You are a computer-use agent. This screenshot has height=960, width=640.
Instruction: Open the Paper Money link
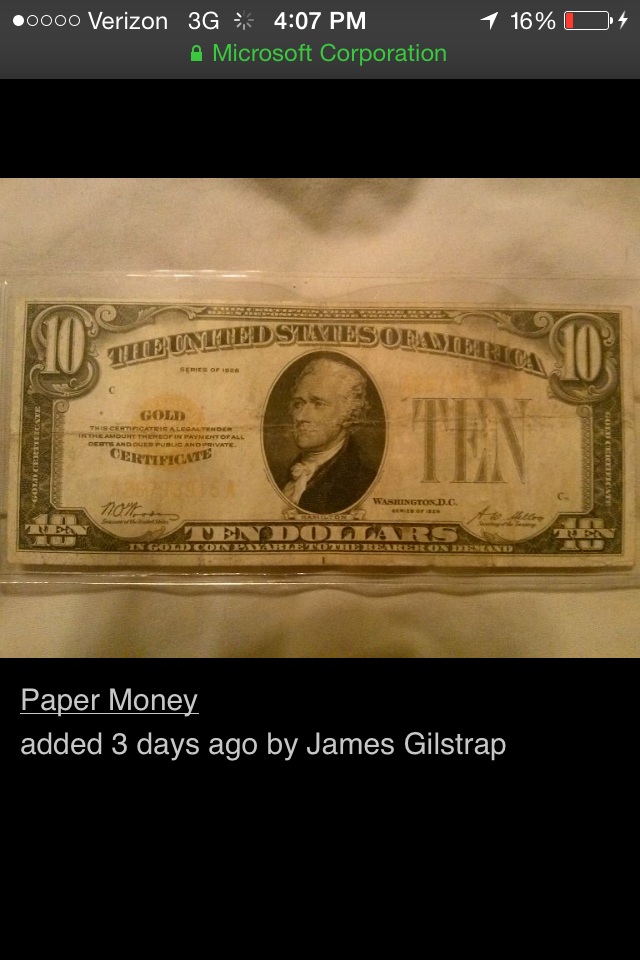109,700
